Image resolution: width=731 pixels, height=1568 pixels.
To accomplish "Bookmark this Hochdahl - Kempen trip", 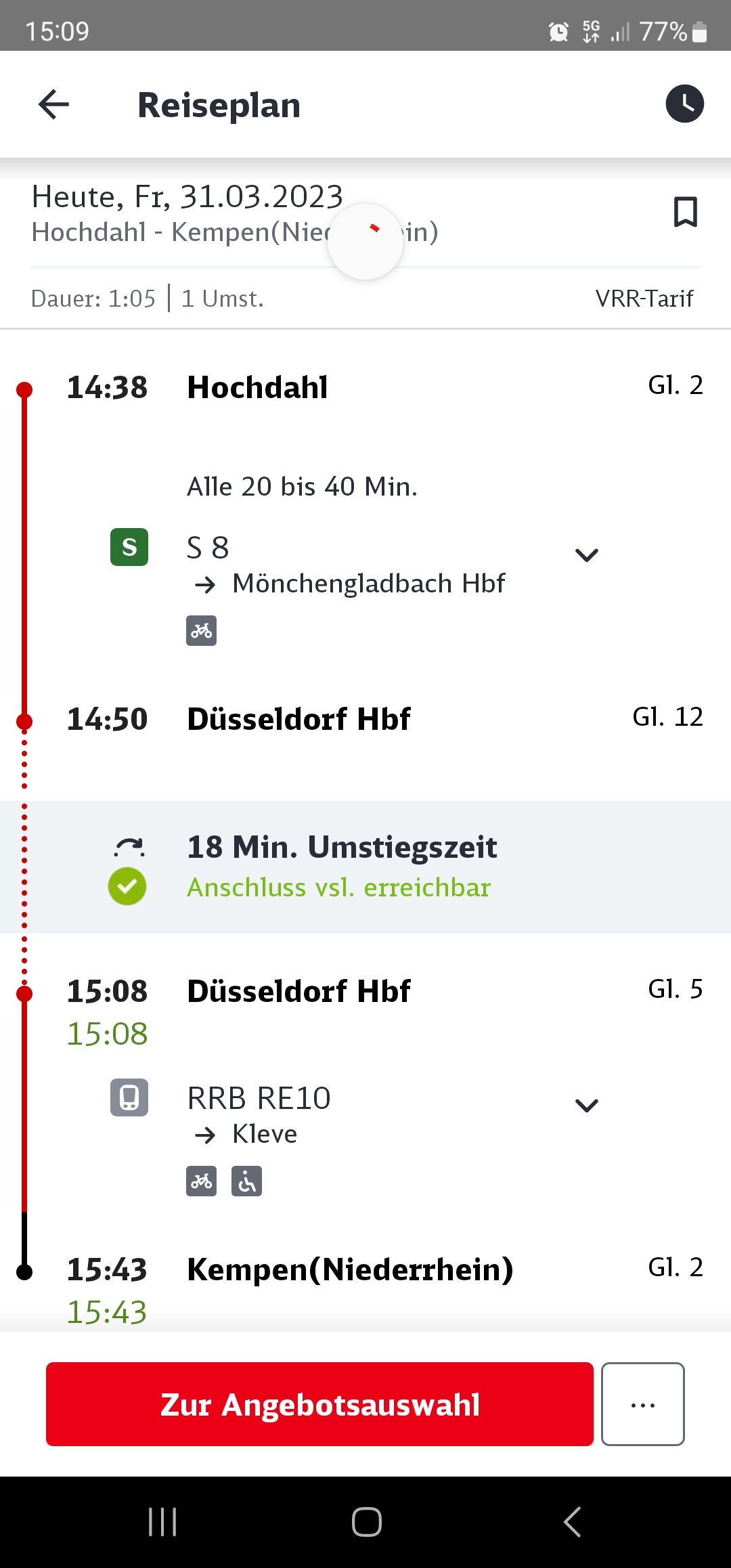I will pyautogui.click(x=685, y=212).
